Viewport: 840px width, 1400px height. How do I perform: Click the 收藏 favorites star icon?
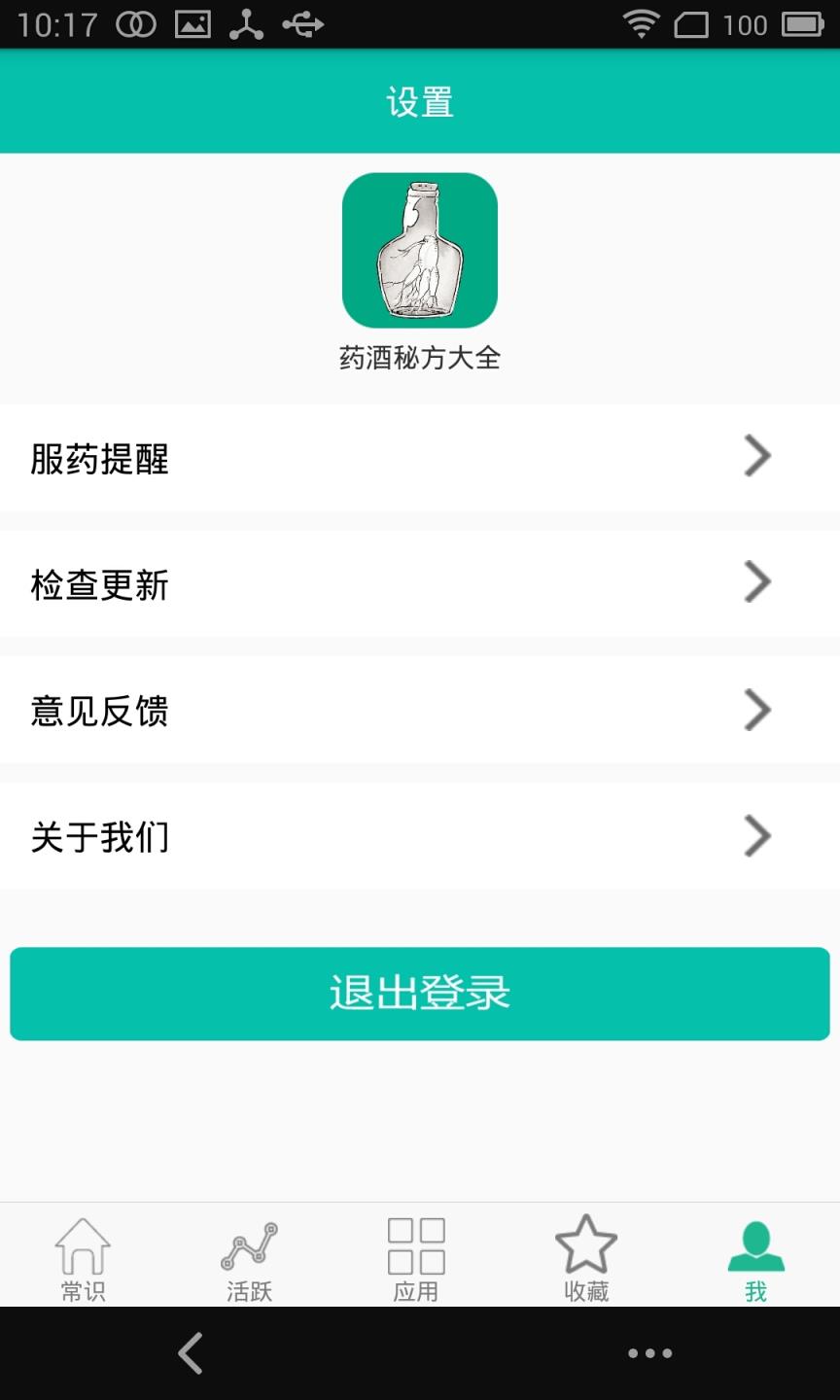coord(585,1247)
